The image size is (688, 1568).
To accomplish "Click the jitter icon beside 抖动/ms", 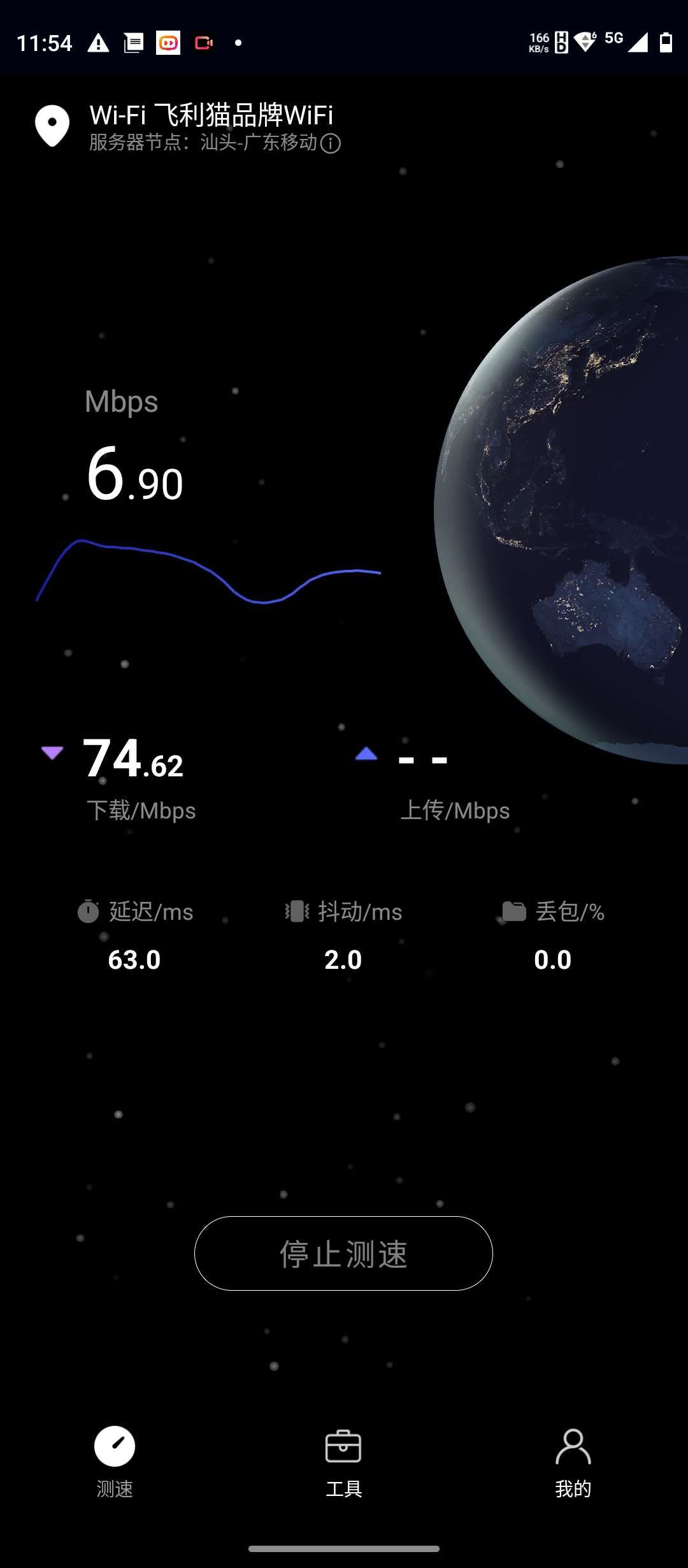I will 296,911.
